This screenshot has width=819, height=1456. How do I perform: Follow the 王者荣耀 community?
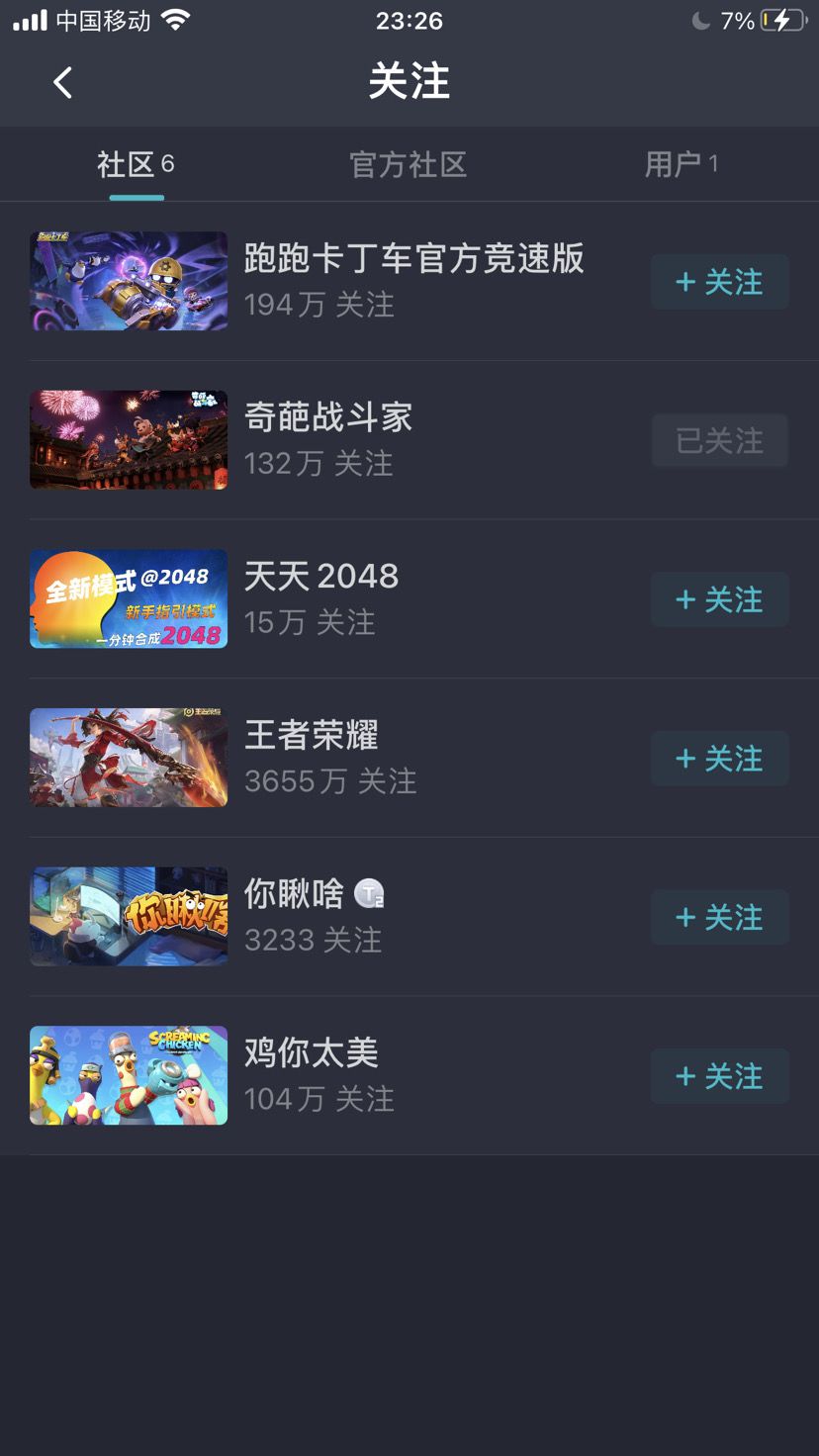coord(719,759)
